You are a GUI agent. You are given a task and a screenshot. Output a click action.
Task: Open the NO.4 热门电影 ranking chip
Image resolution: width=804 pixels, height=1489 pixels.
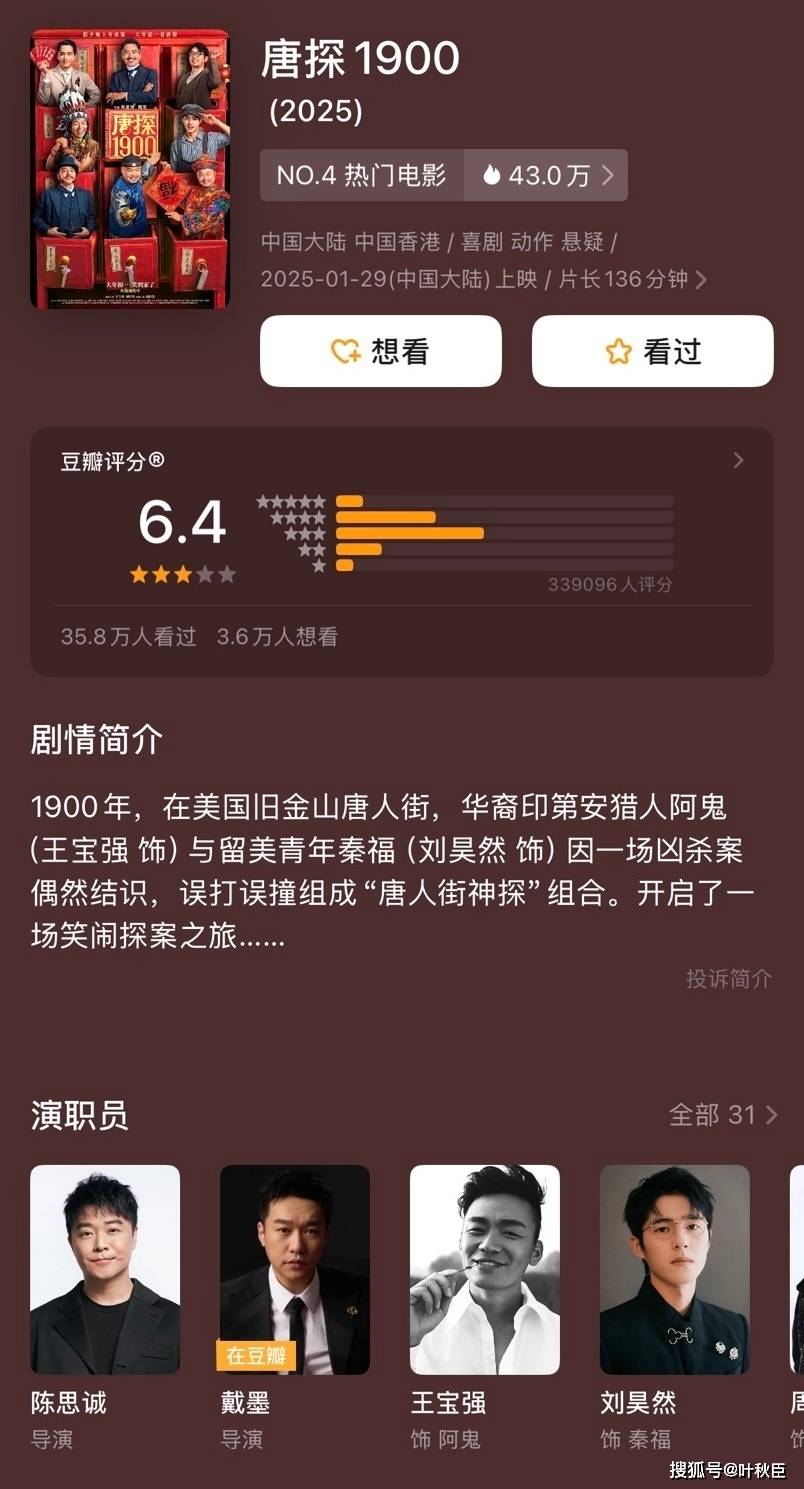pyautogui.click(x=362, y=176)
